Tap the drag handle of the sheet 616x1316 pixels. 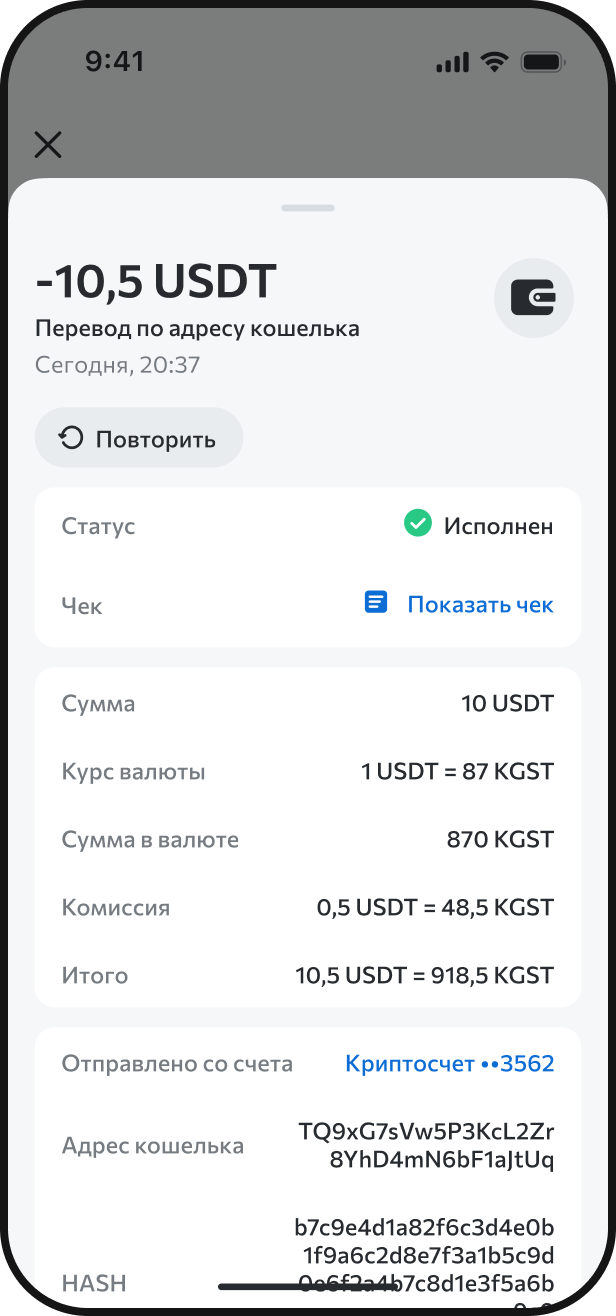[308, 208]
